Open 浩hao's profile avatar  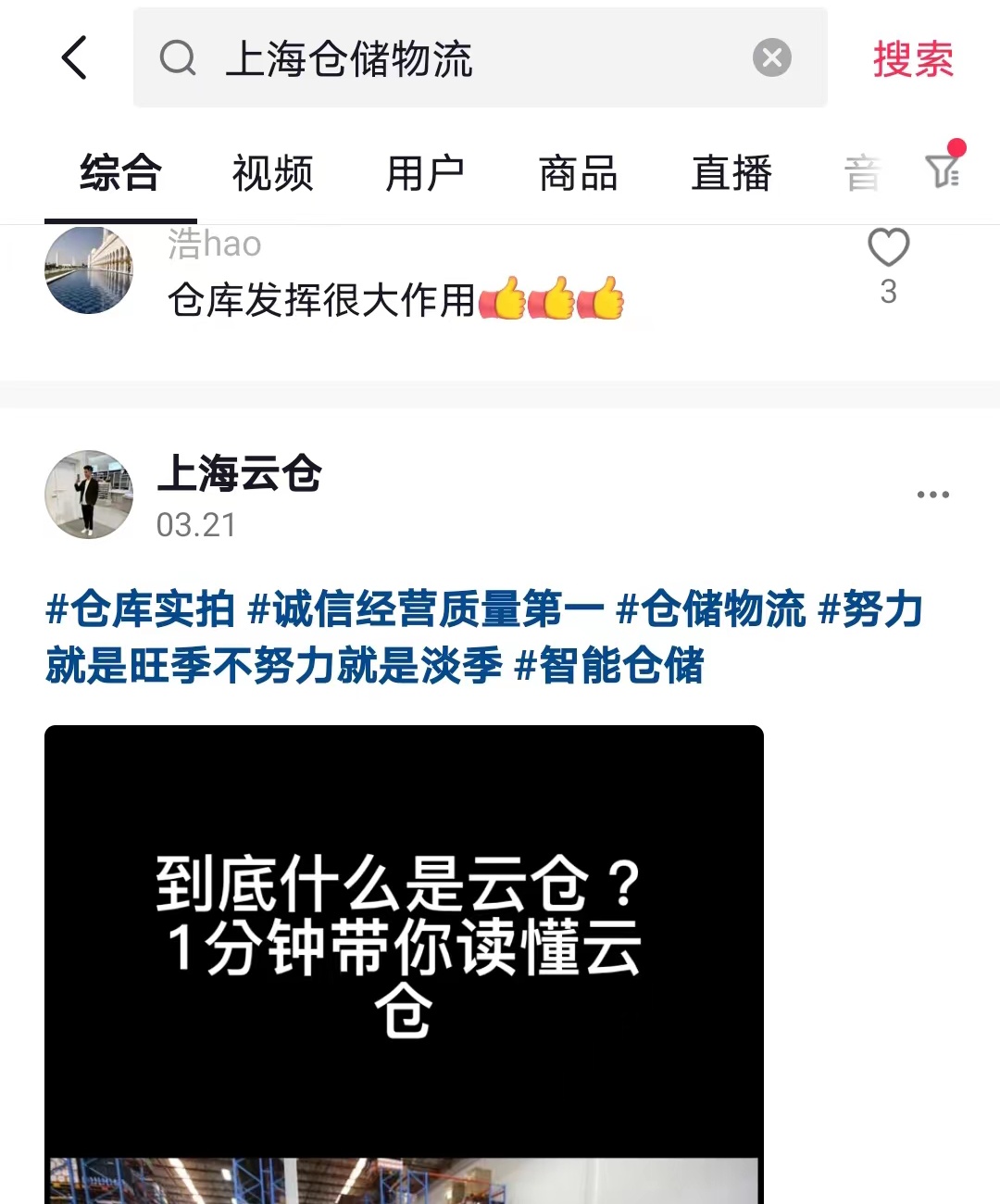tap(89, 270)
